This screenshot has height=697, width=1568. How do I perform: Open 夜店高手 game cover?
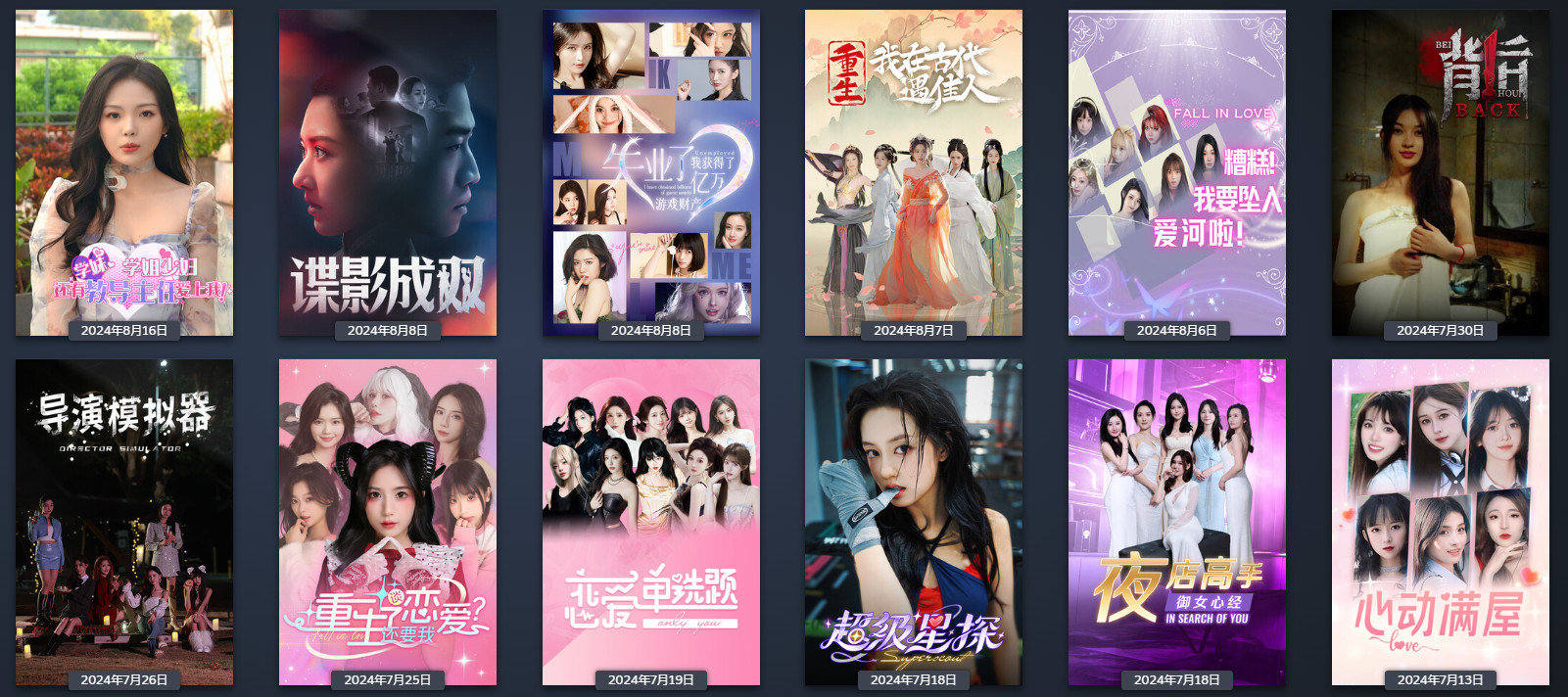[1176, 522]
